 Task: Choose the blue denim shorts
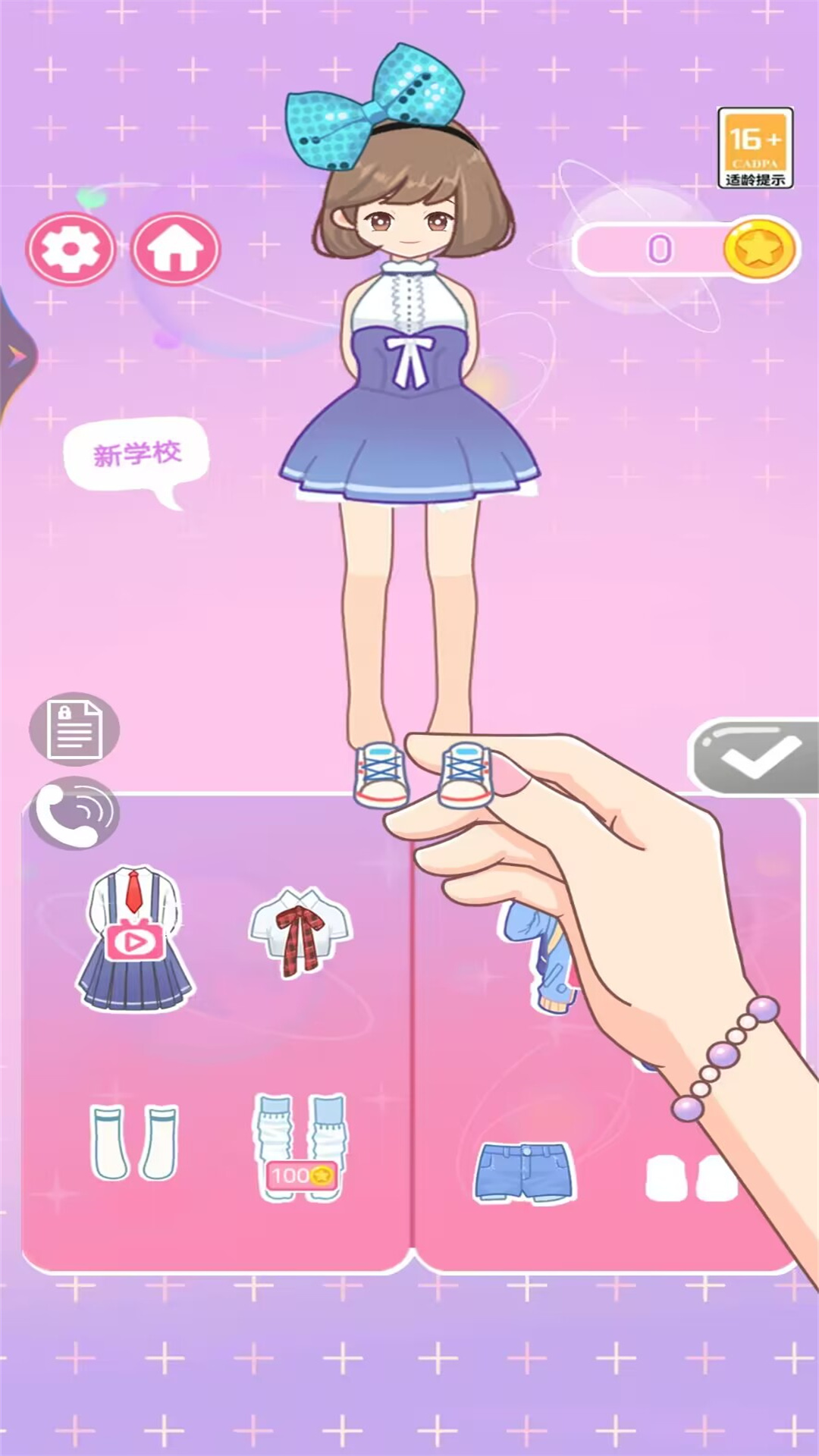point(525,1172)
